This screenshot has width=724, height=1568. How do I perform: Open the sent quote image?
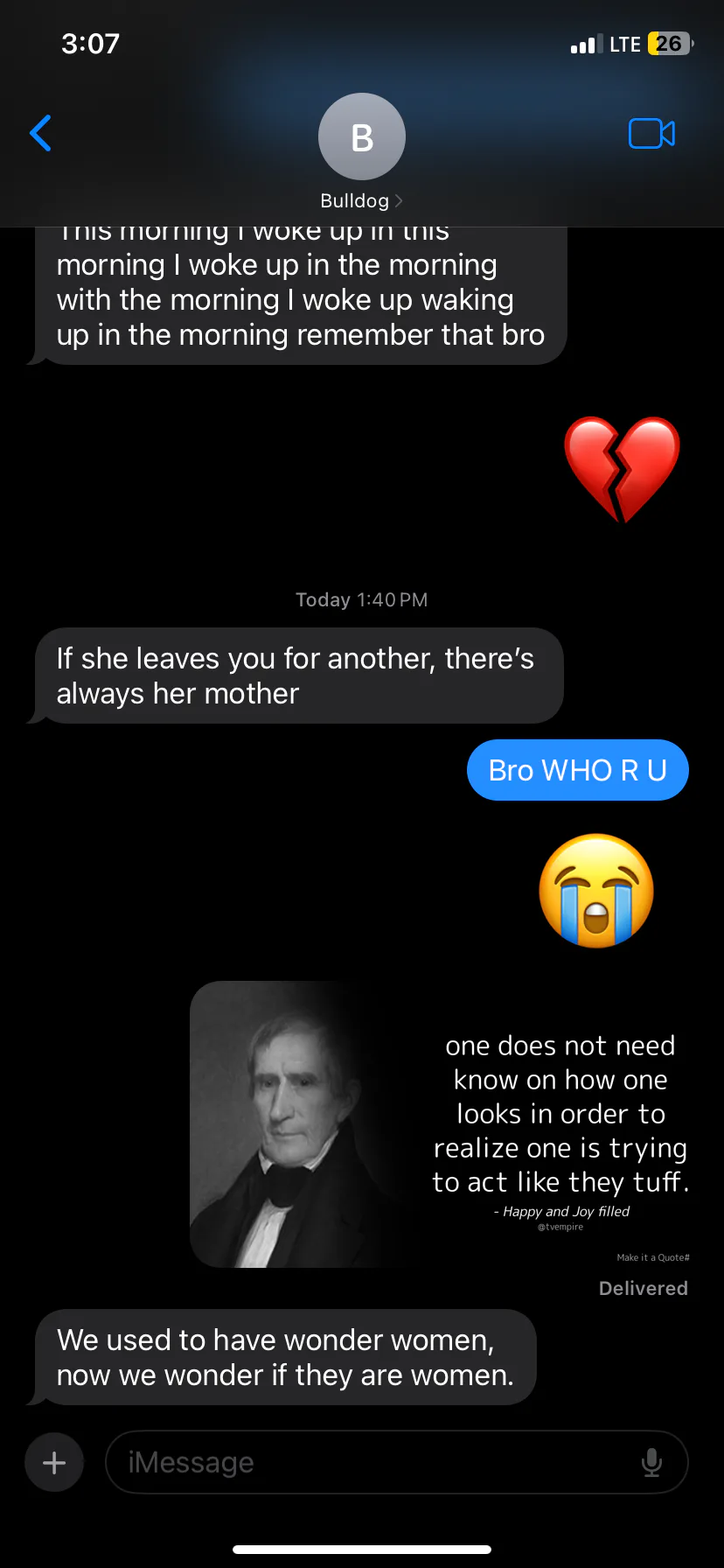[440, 1124]
